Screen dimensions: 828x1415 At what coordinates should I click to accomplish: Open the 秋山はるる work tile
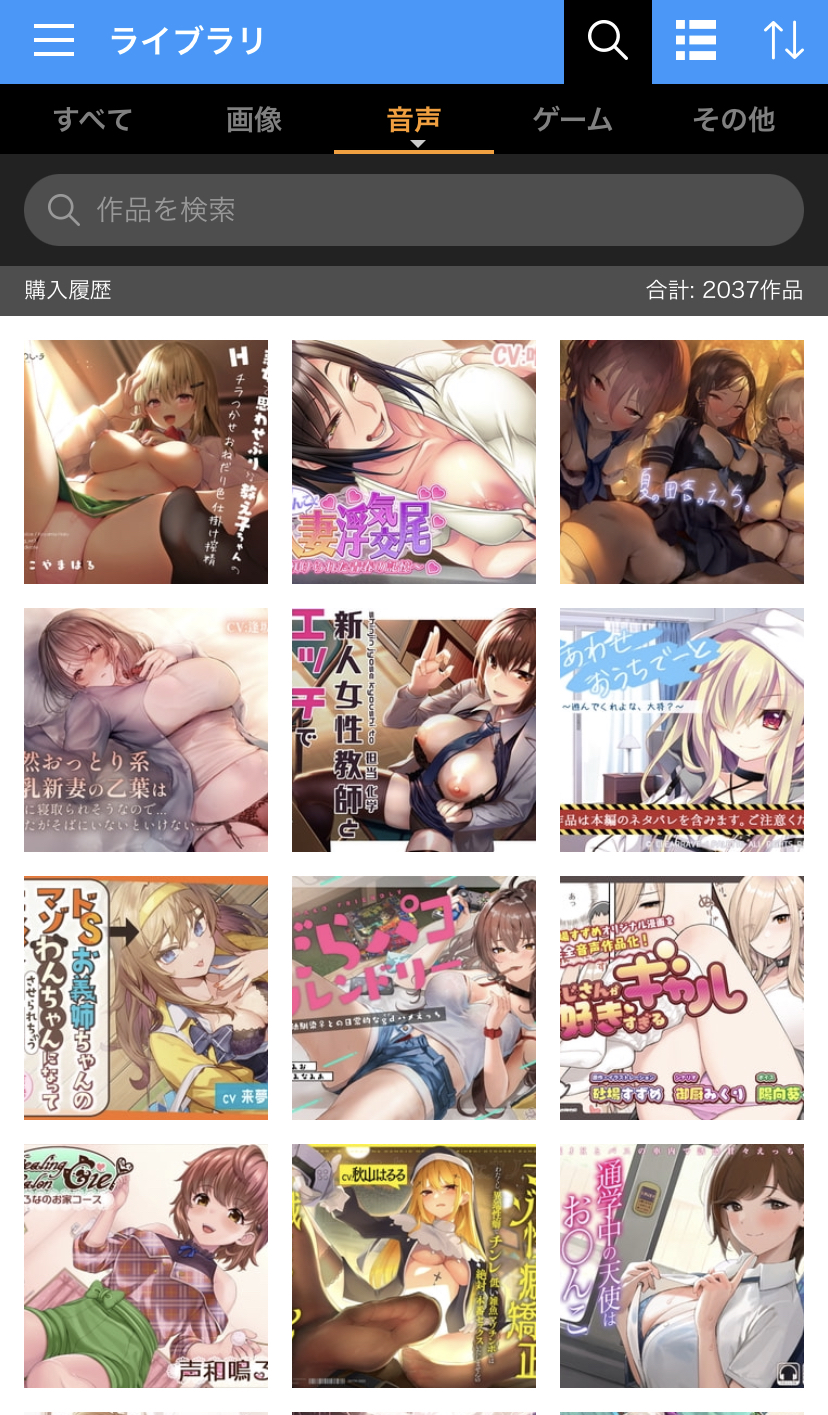click(413, 1266)
